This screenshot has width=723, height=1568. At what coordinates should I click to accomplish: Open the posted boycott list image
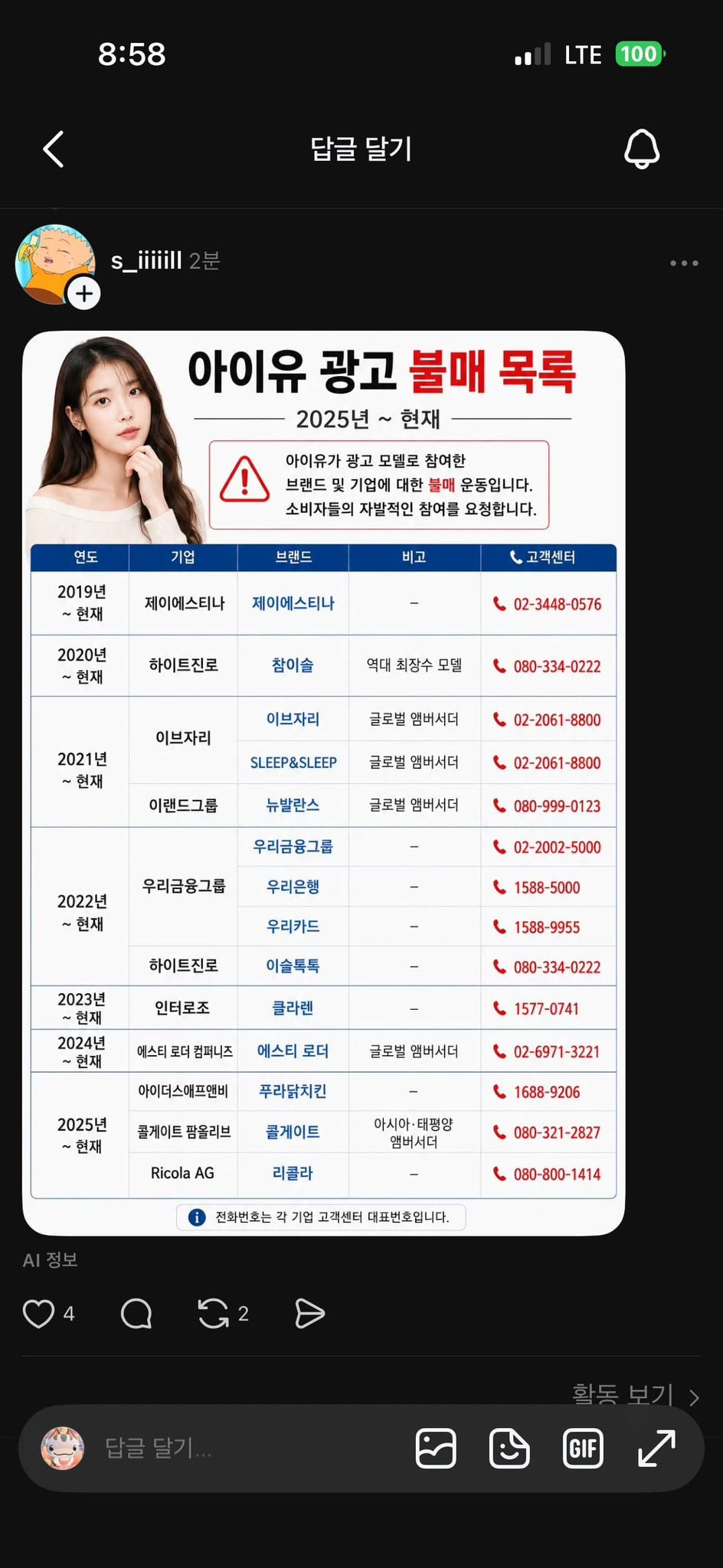click(324, 783)
